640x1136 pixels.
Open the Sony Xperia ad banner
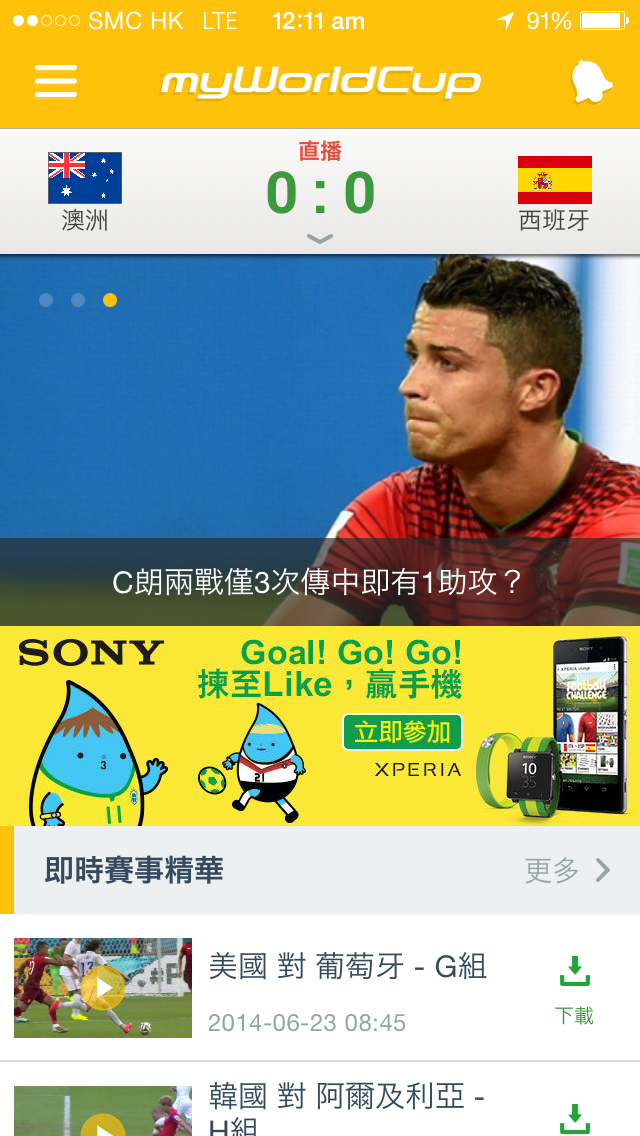[320, 725]
